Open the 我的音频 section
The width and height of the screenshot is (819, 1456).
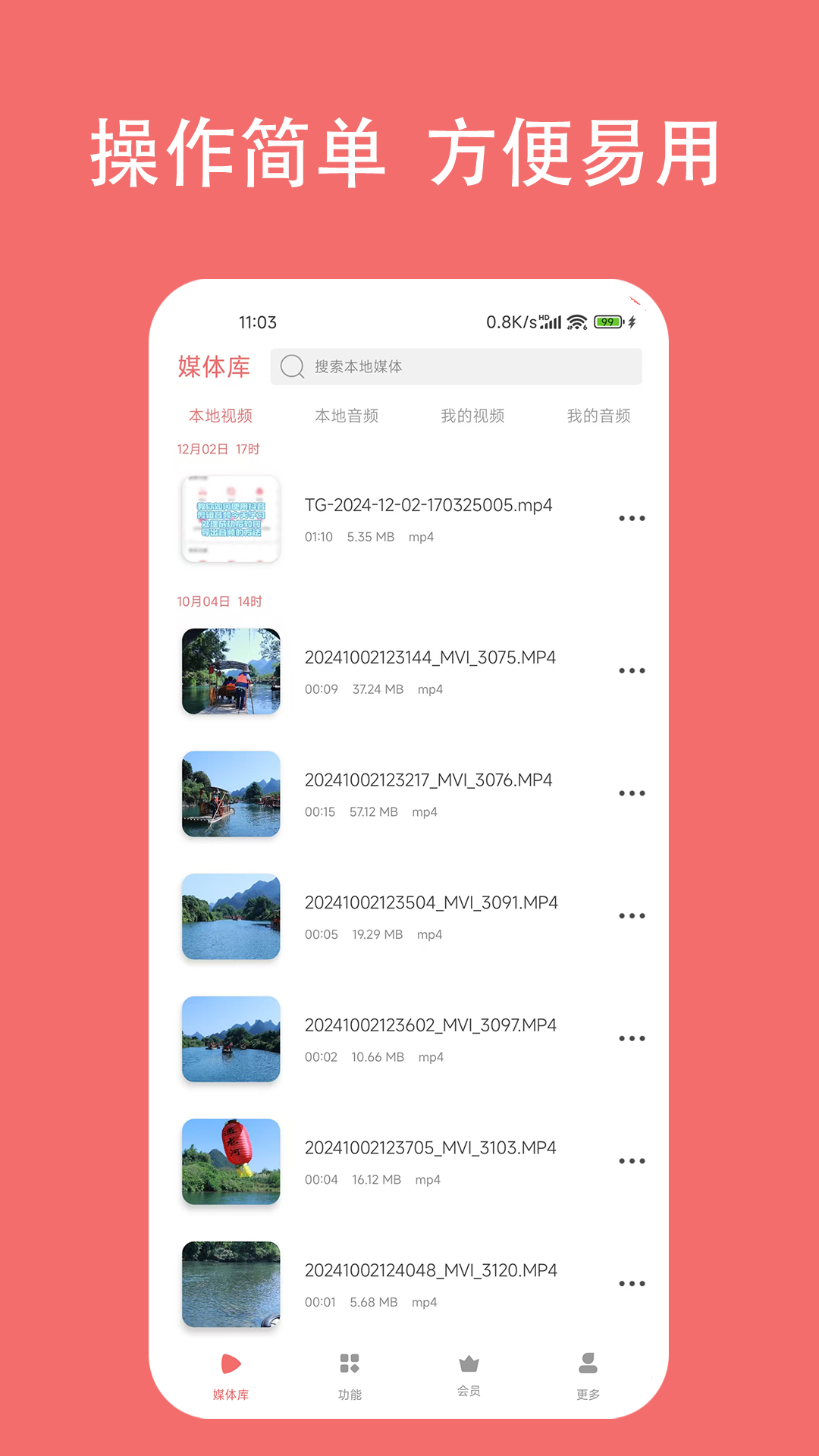click(x=599, y=416)
